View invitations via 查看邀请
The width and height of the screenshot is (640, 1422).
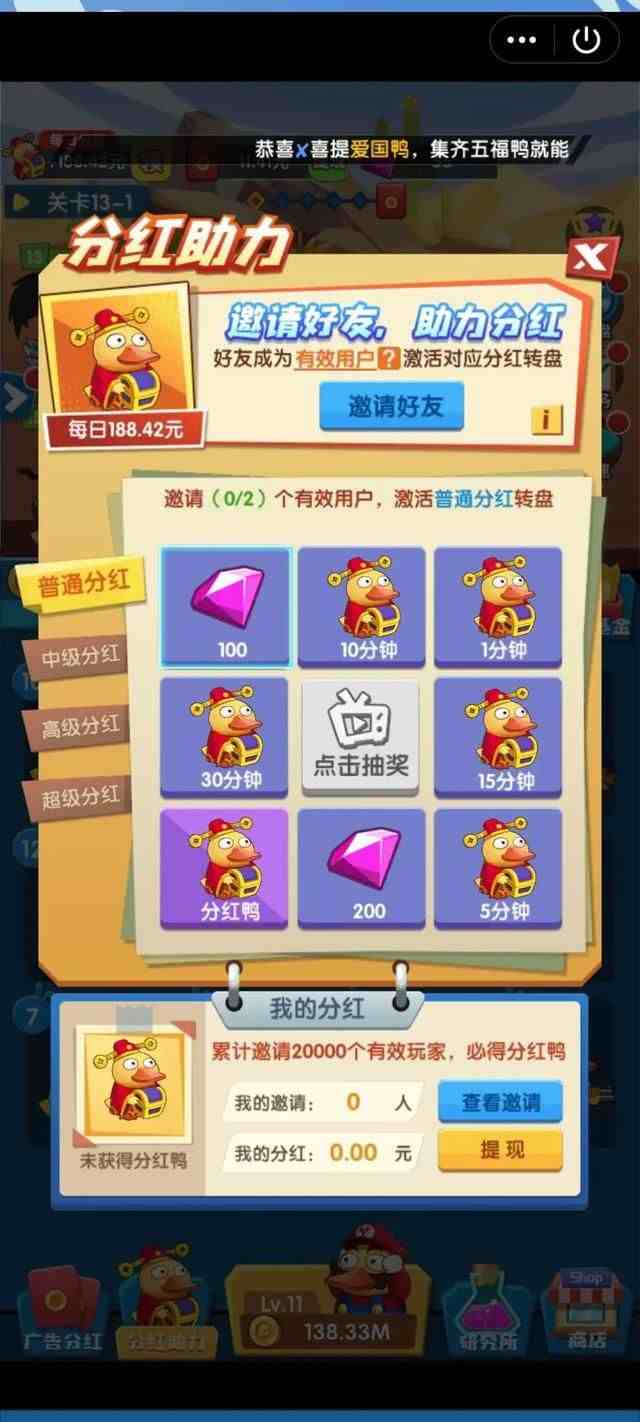coord(500,1103)
